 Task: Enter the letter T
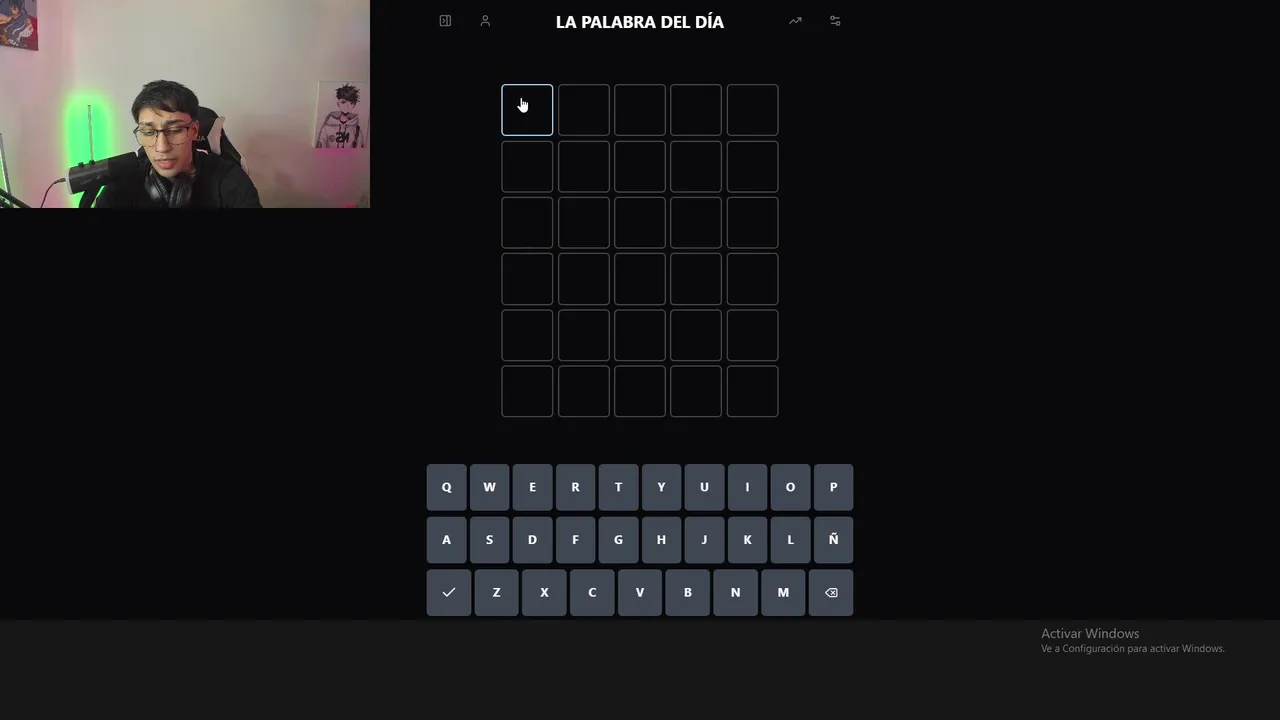click(618, 487)
